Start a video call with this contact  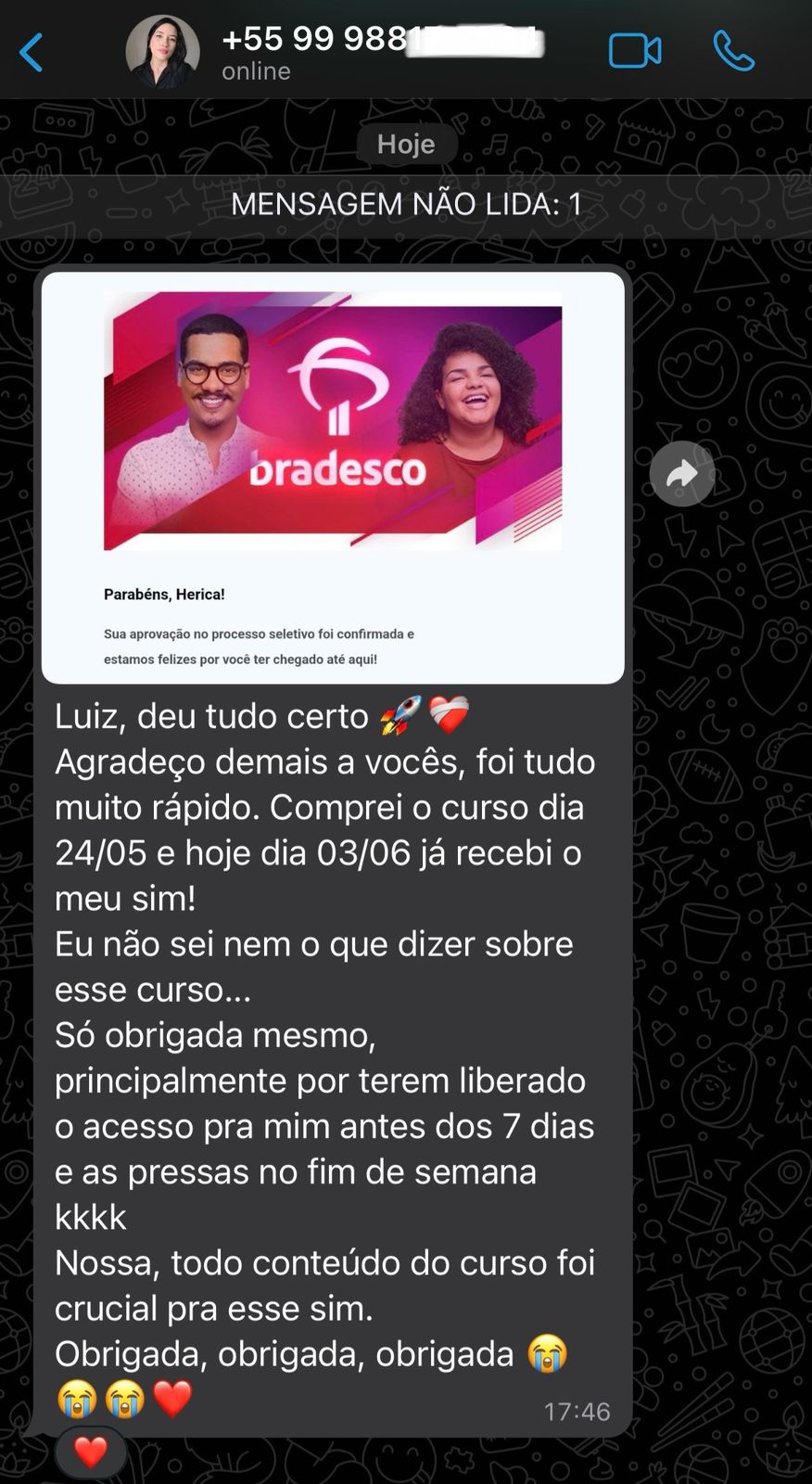pos(634,51)
